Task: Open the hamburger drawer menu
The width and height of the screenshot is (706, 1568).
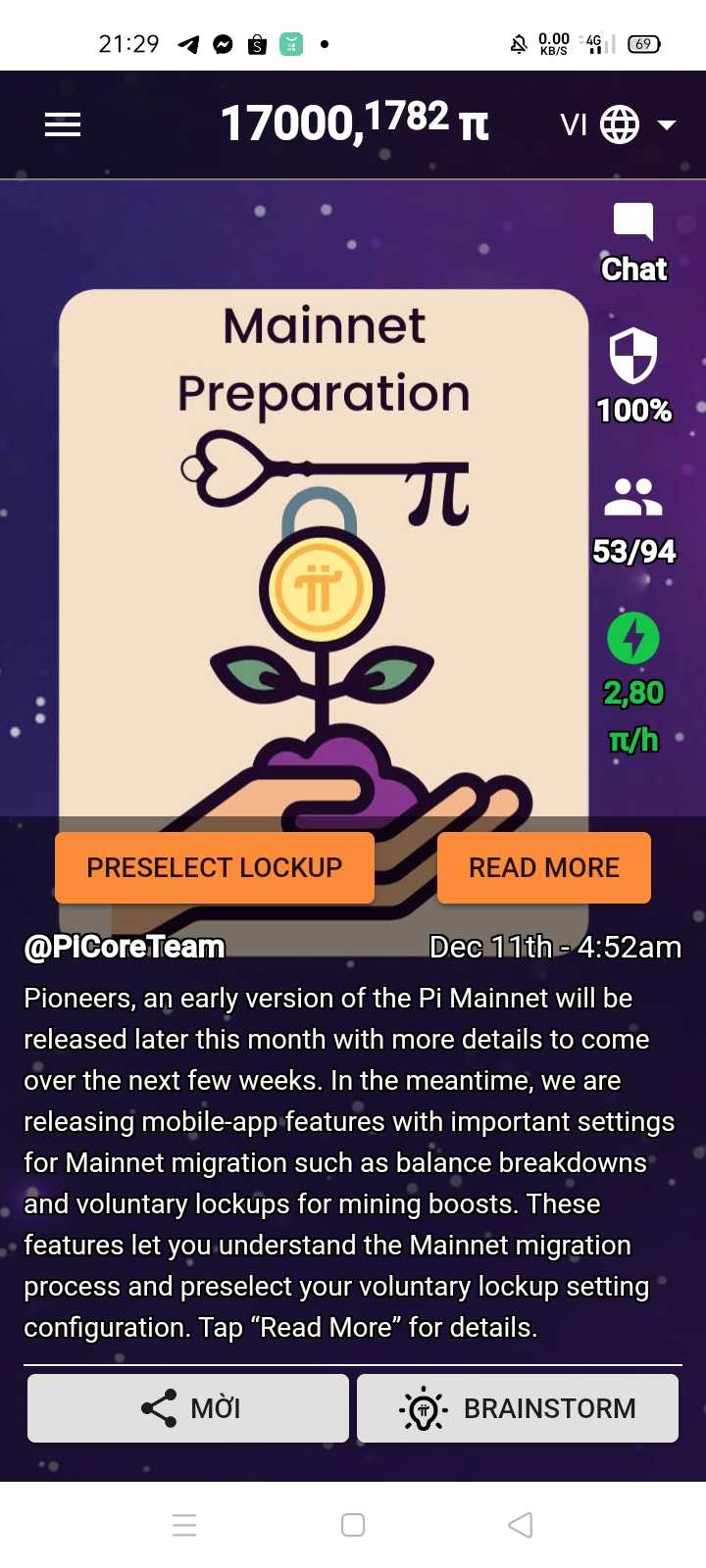Action: click(x=63, y=124)
